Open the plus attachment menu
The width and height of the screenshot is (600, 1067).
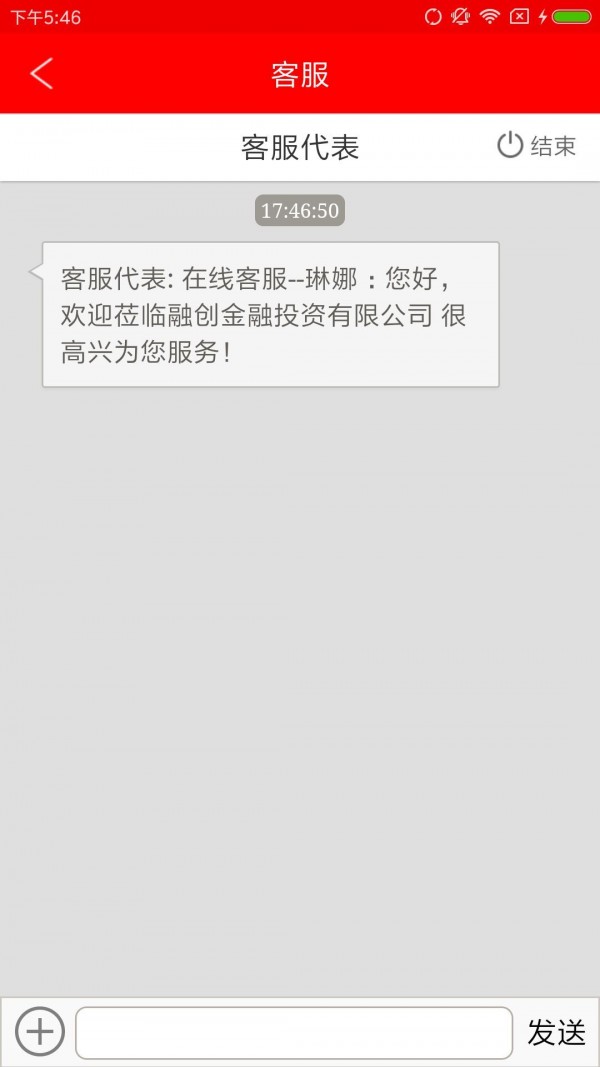click(x=39, y=1032)
